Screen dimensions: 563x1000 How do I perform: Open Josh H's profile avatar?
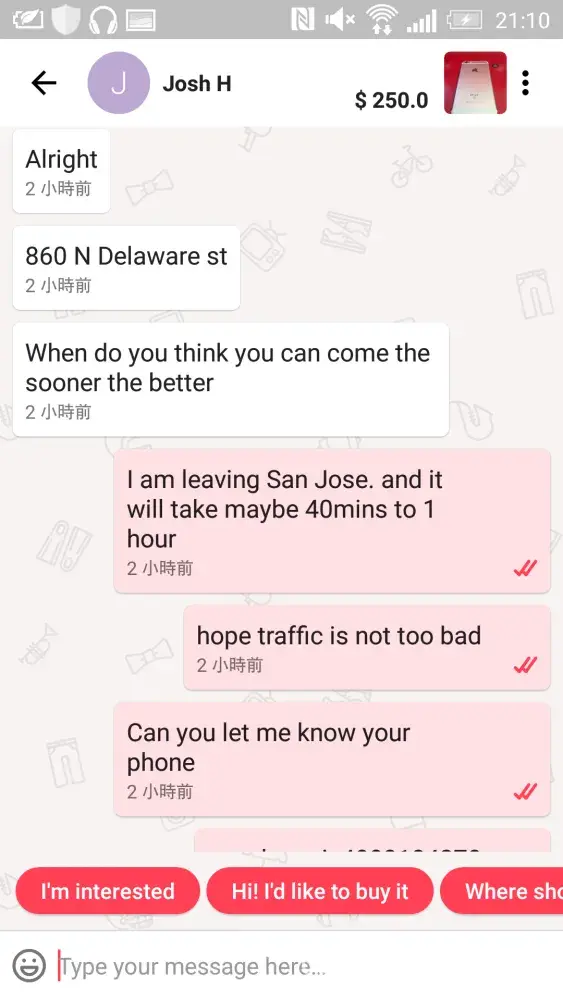coord(119,83)
